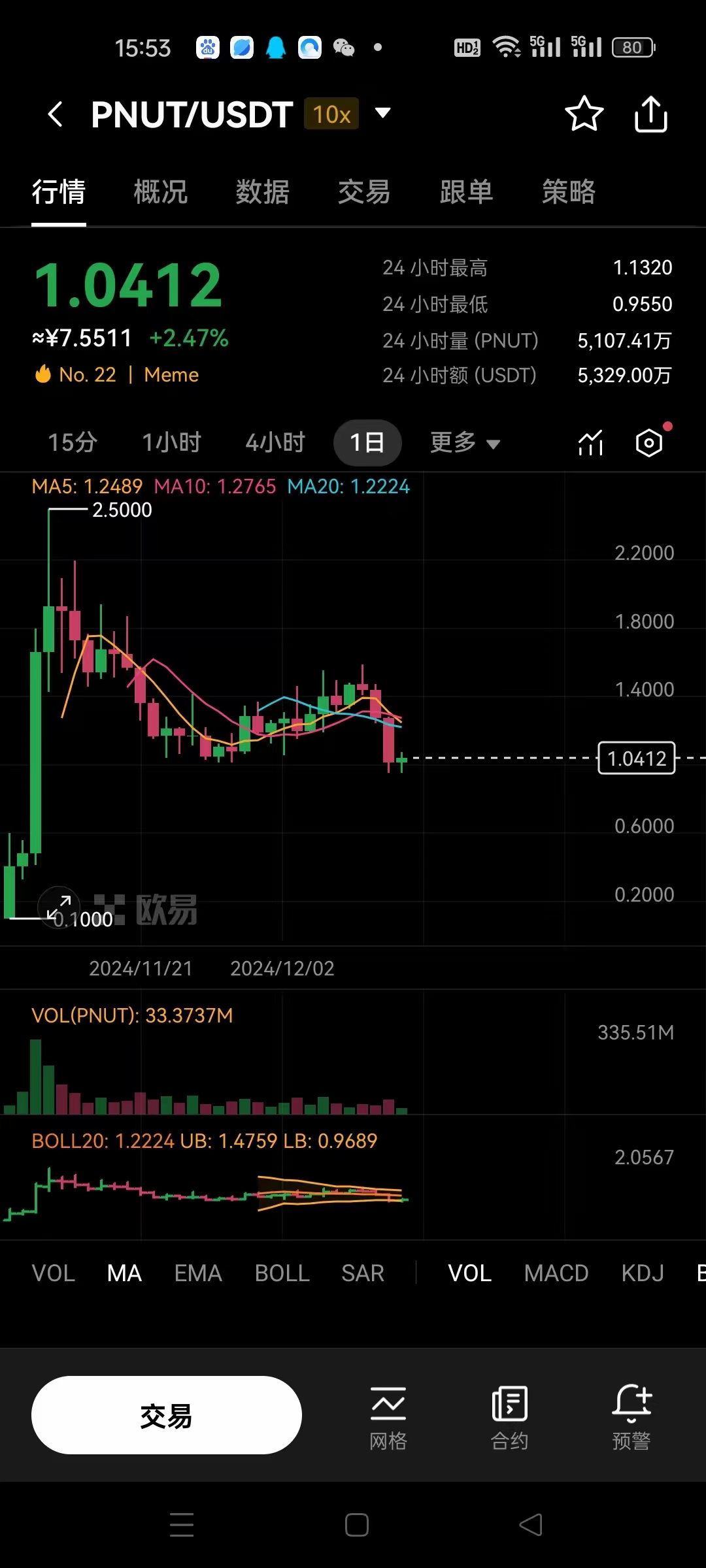Open the 策略 tab

click(x=569, y=192)
